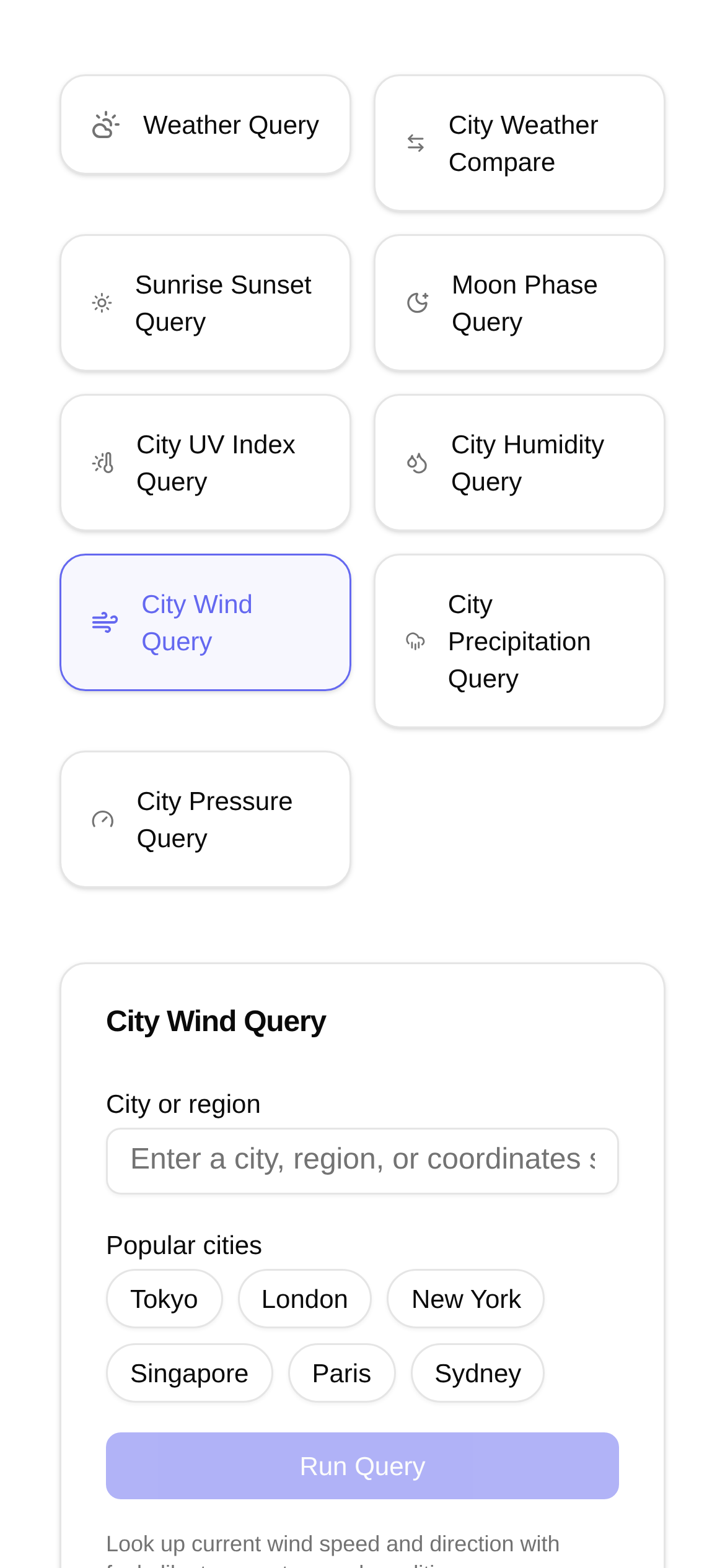The height and width of the screenshot is (1568, 725).
Task: Focus the city or region input field
Action: 362,1161
